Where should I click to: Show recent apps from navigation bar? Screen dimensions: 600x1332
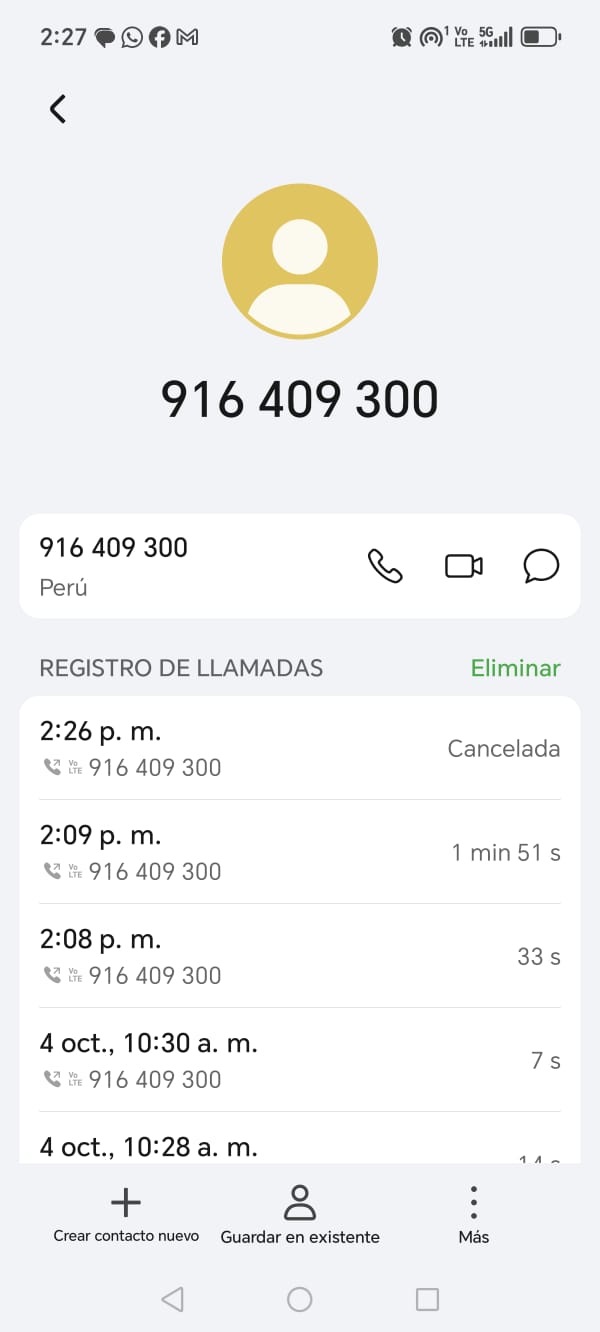[x=427, y=1299]
